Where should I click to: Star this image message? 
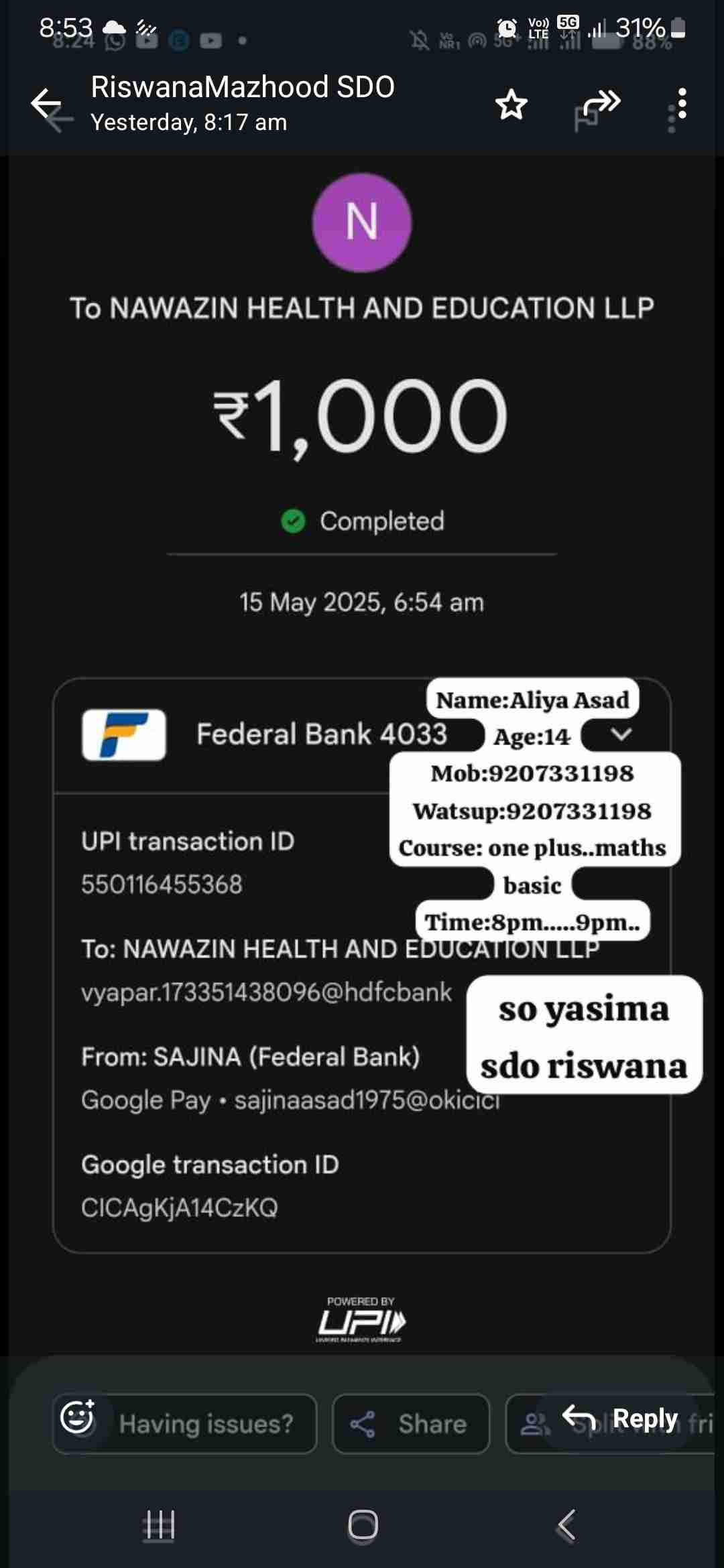511,105
